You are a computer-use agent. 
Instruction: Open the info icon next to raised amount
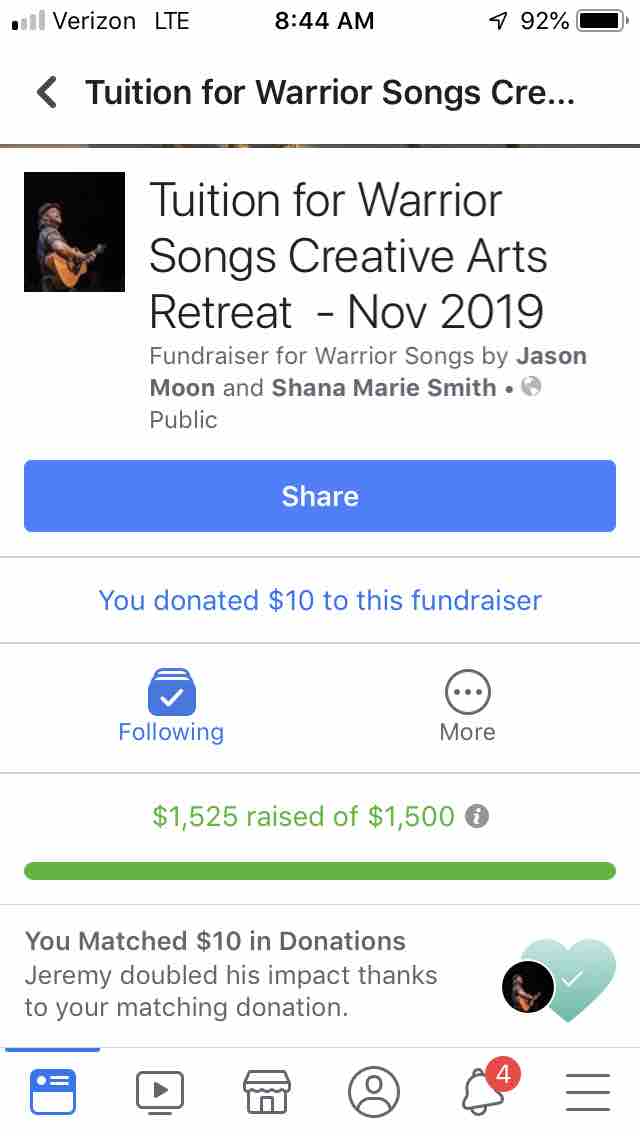click(476, 817)
